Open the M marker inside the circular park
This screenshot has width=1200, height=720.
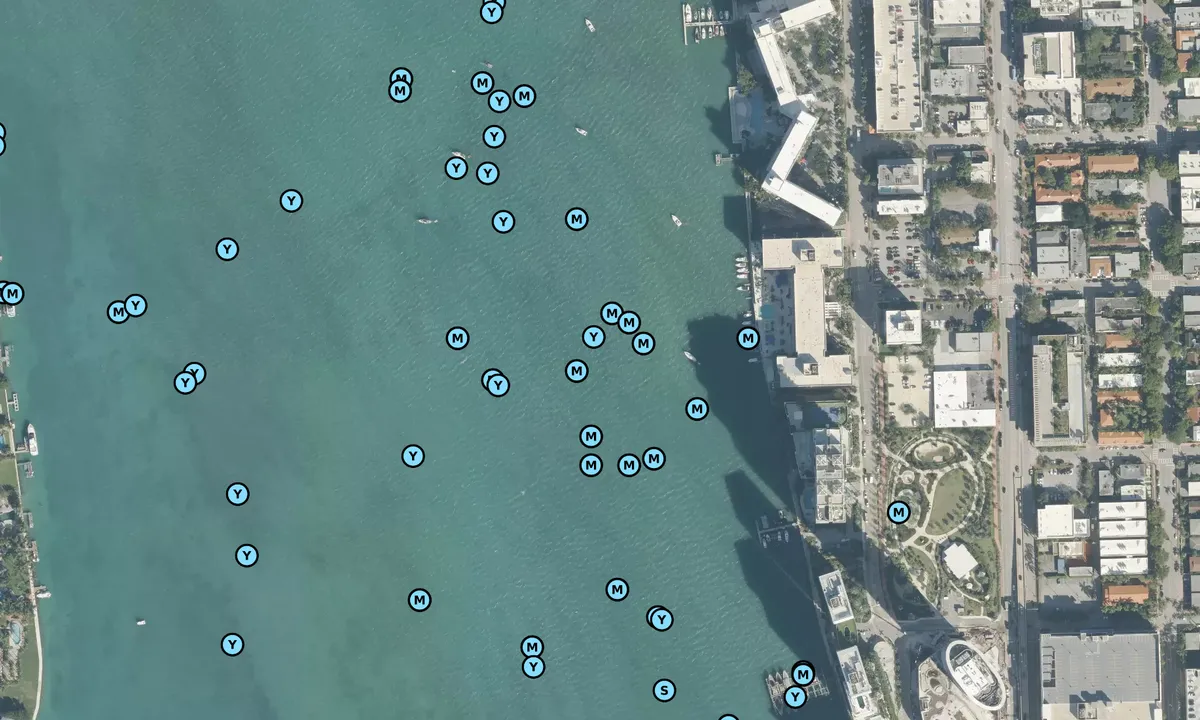899,513
